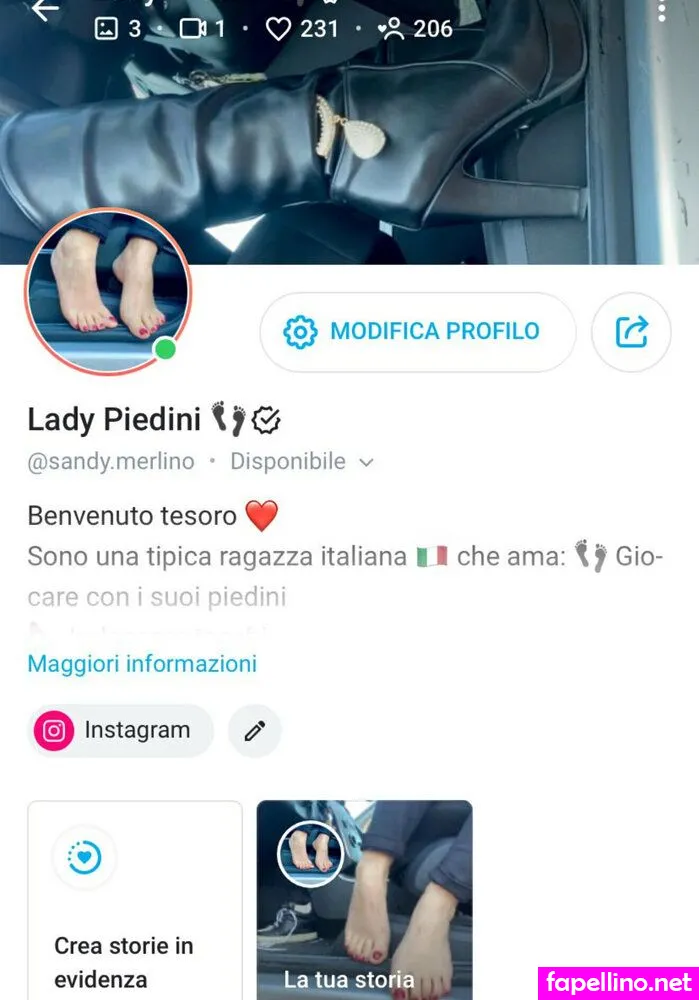699x1000 pixels.
Task: Go back using the top arrow
Action: 45,10
